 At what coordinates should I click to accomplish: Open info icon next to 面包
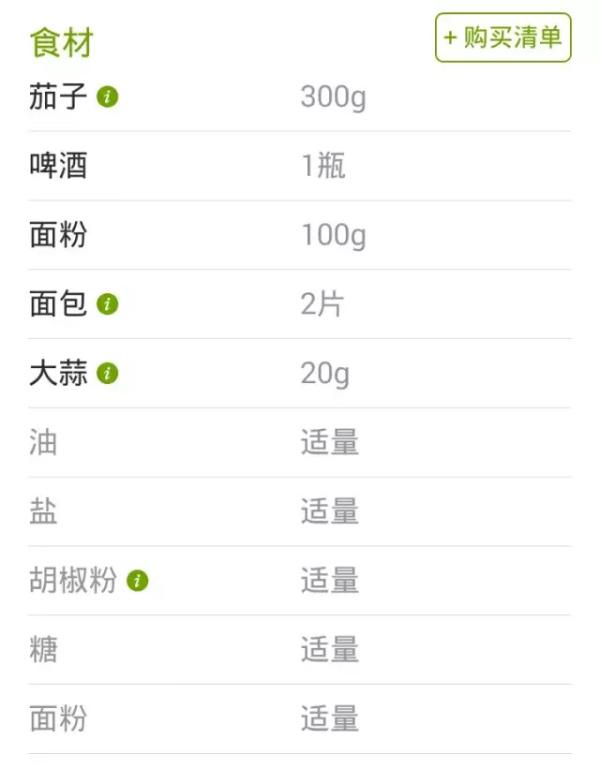[108, 304]
